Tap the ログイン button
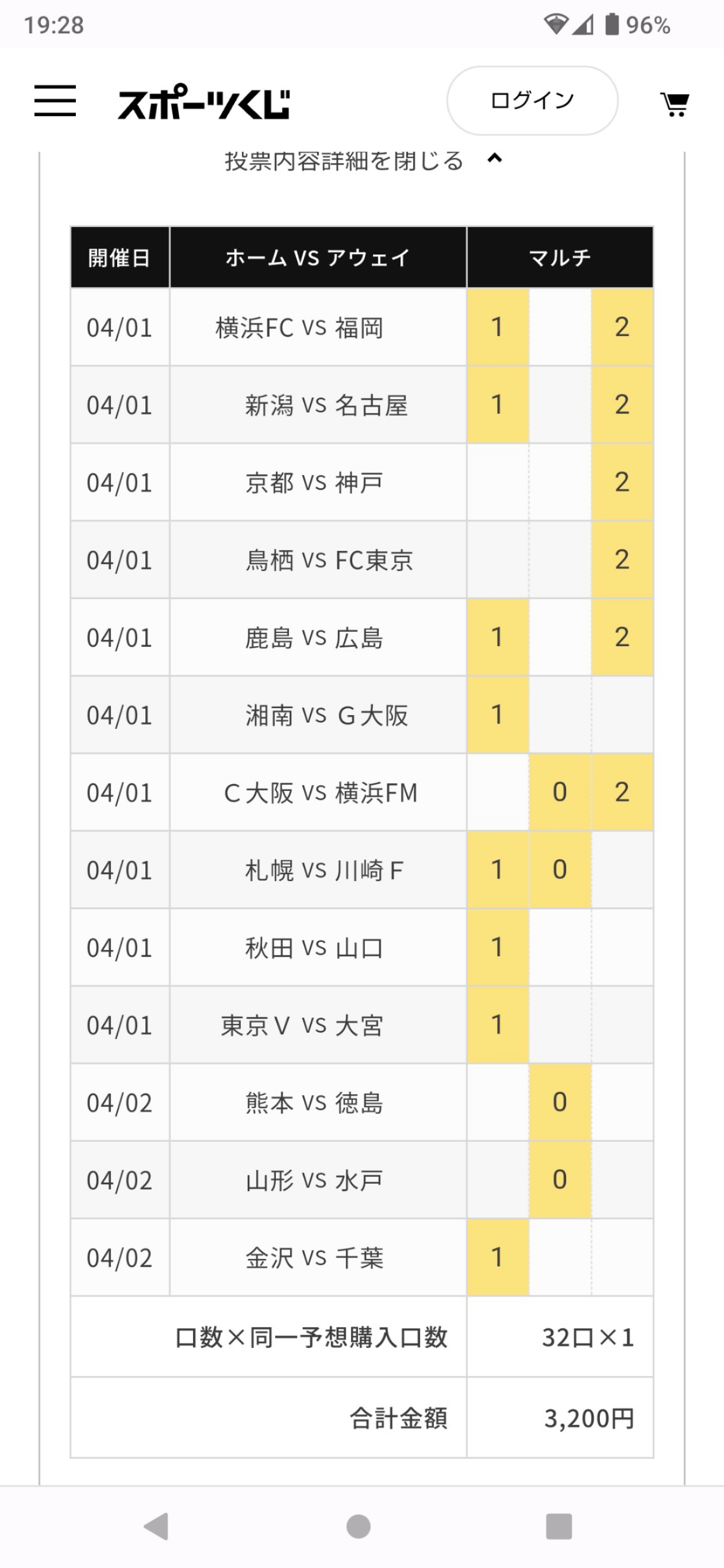This screenshot has height=1568, width=724. (x=532, y=101)
